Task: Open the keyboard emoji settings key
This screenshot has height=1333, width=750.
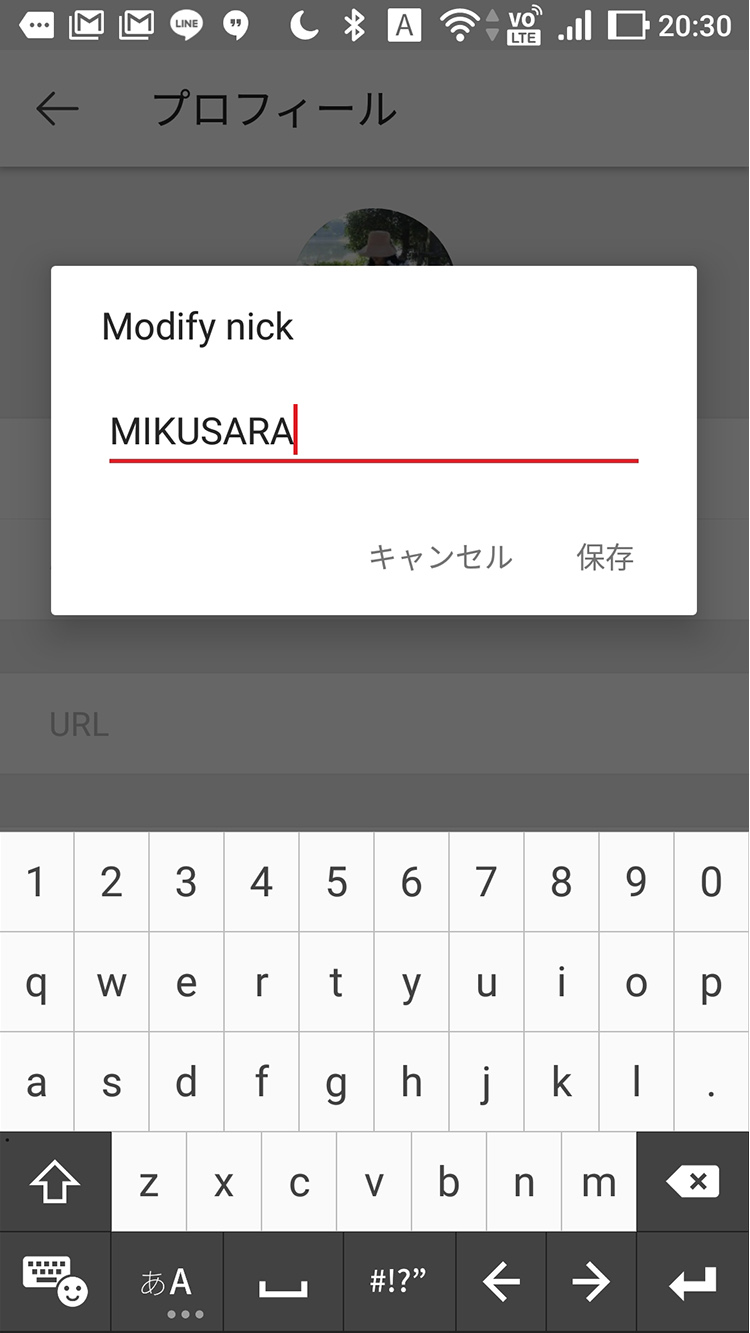Action: pos(55,1283)
